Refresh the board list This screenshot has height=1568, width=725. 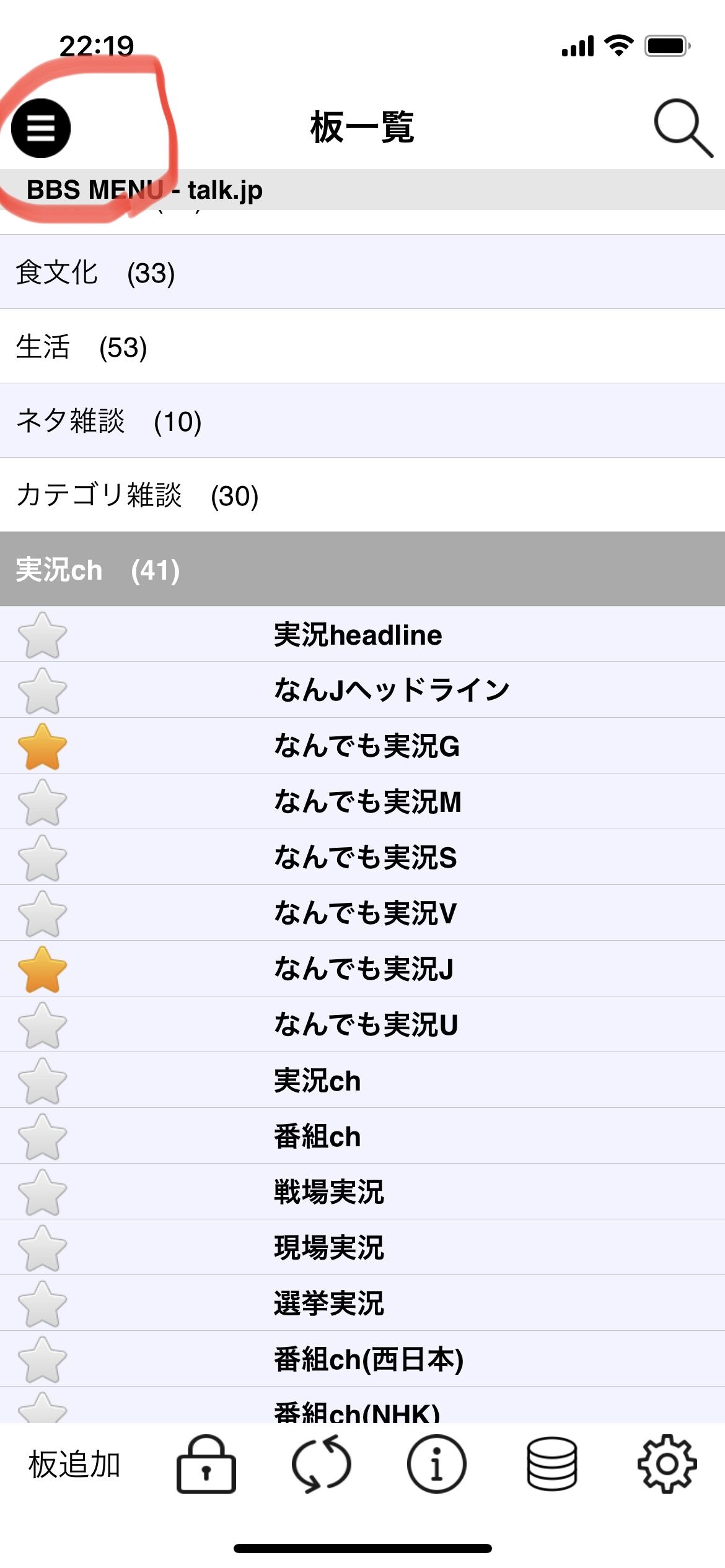click(x=321, y=1465)
